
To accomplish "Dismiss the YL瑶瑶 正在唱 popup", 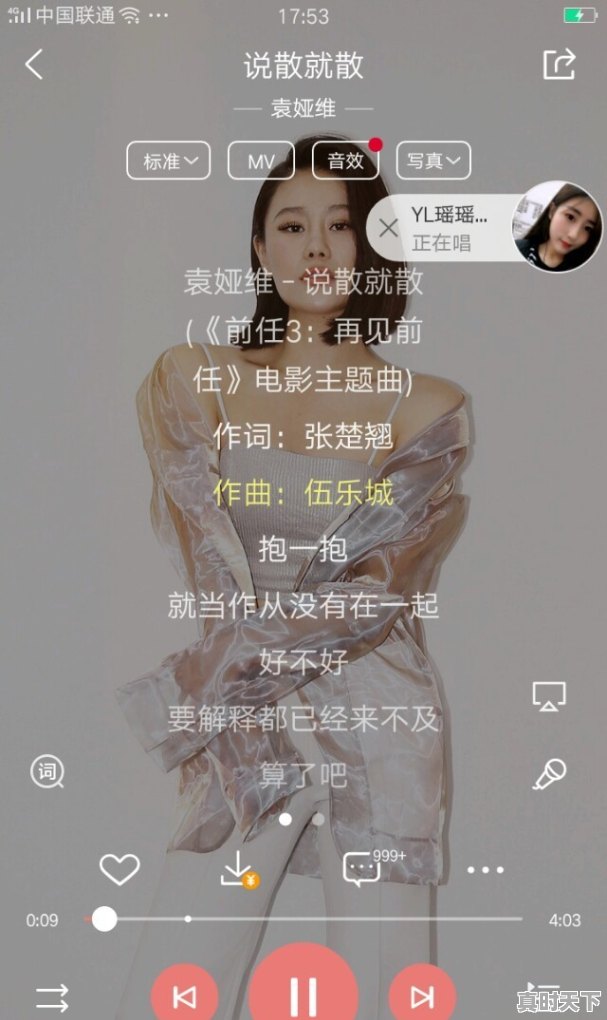I will (388, 228).
